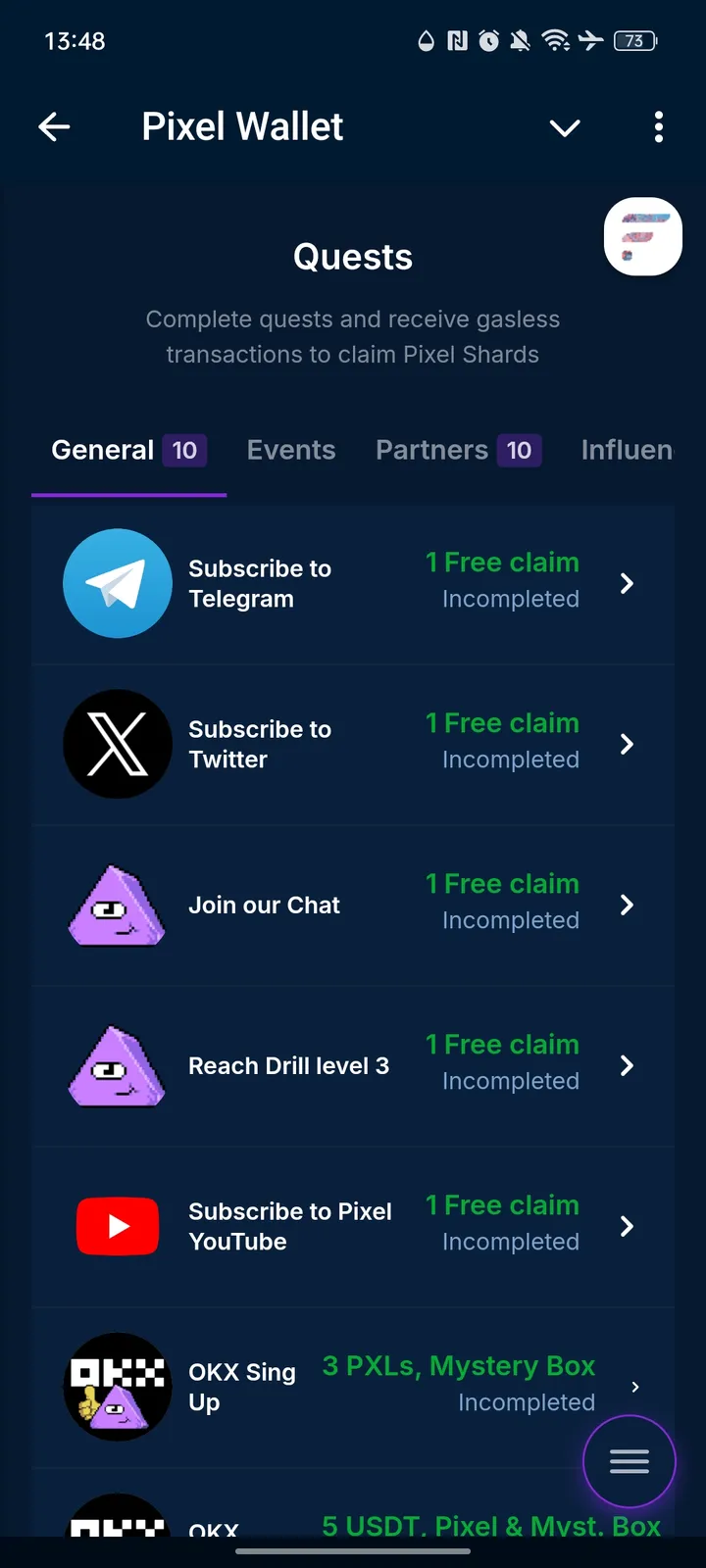
Task: Click the Reach Drill level 3 mascot icon
Action: click(118, 1065)
